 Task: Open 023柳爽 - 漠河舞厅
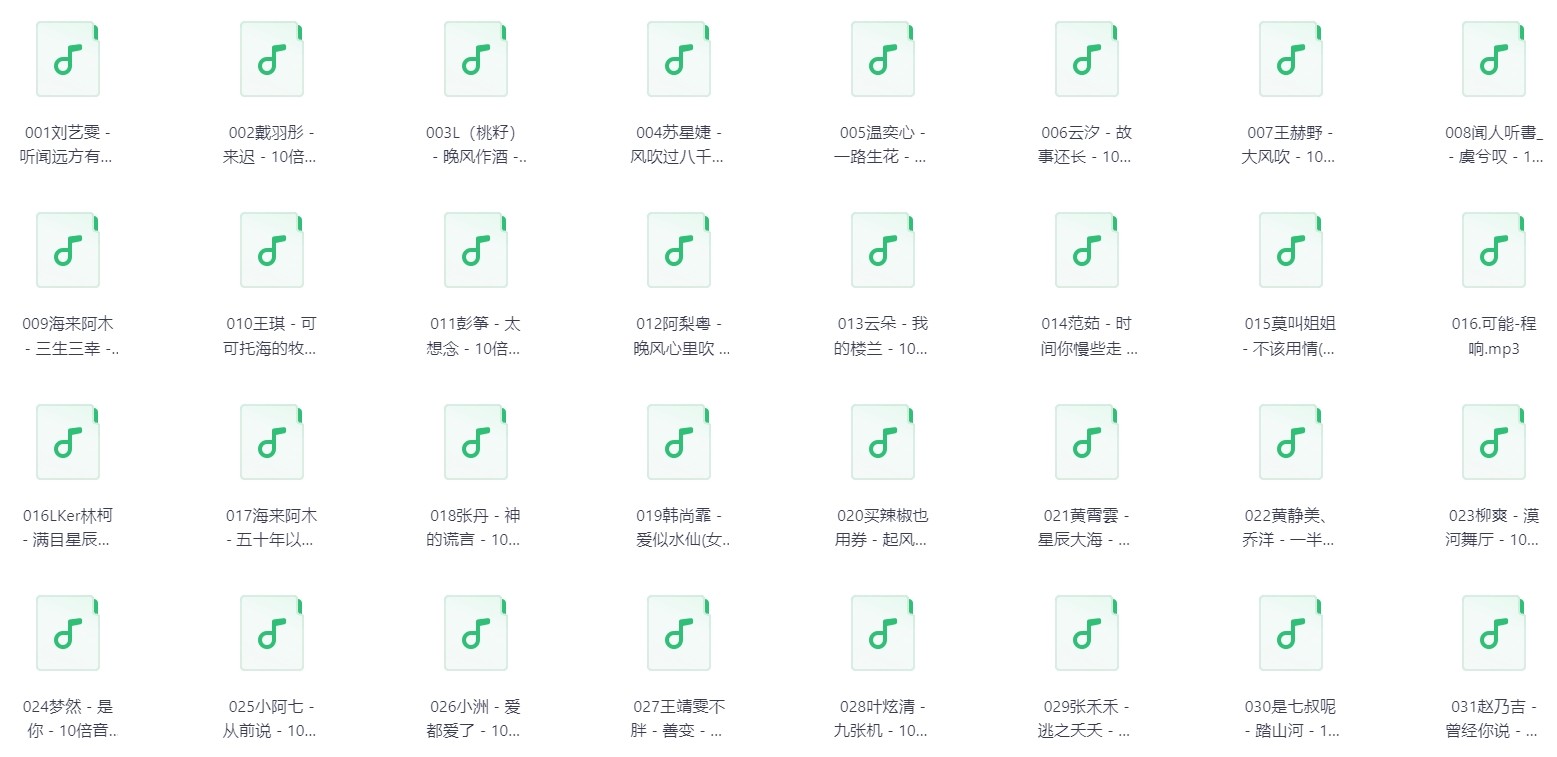point(1493,443)
